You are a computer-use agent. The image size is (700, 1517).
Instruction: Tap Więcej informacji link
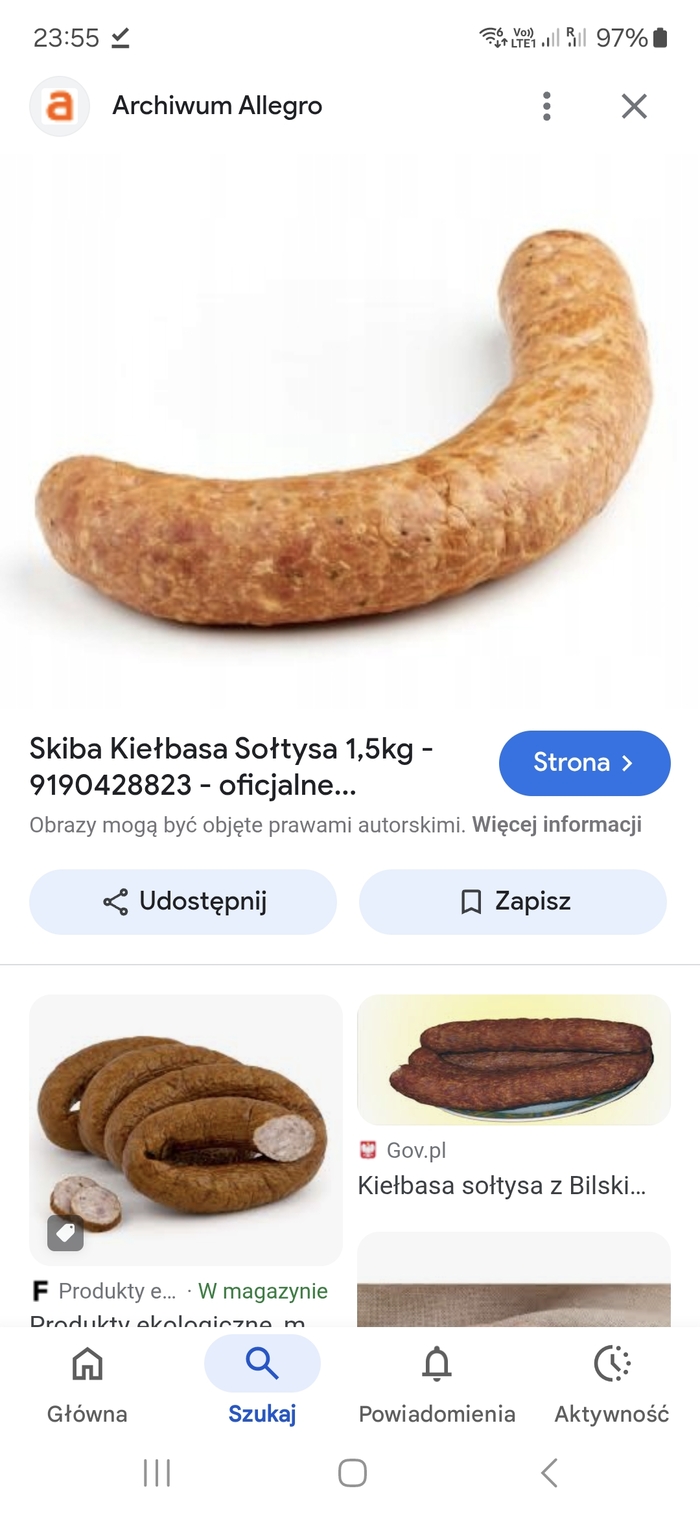pos(556,825)
